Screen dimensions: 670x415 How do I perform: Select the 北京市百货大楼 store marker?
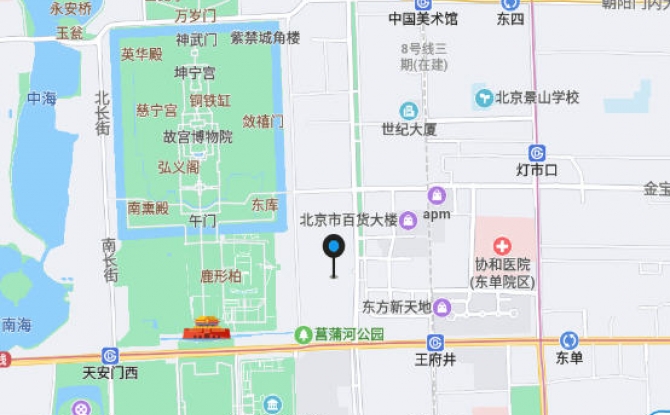pos(408,220)
